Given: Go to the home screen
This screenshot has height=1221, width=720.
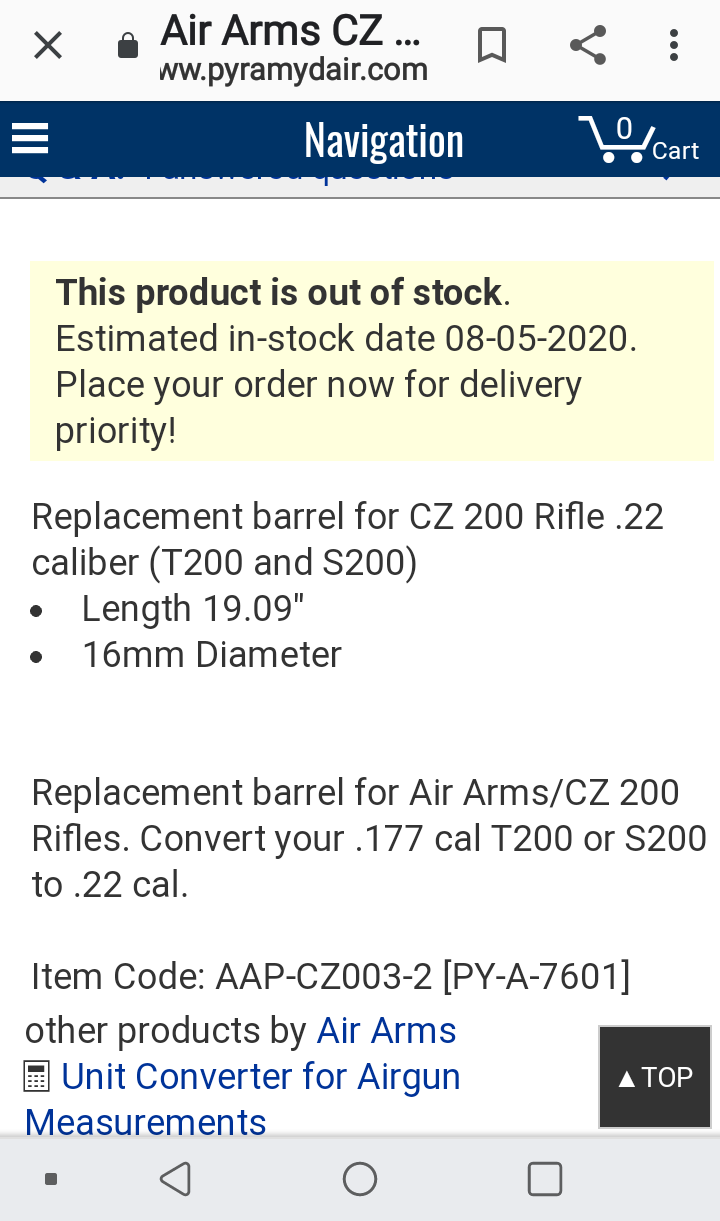Looking at the screenshot, I should pyautogui.click(x=359, y=1179).
